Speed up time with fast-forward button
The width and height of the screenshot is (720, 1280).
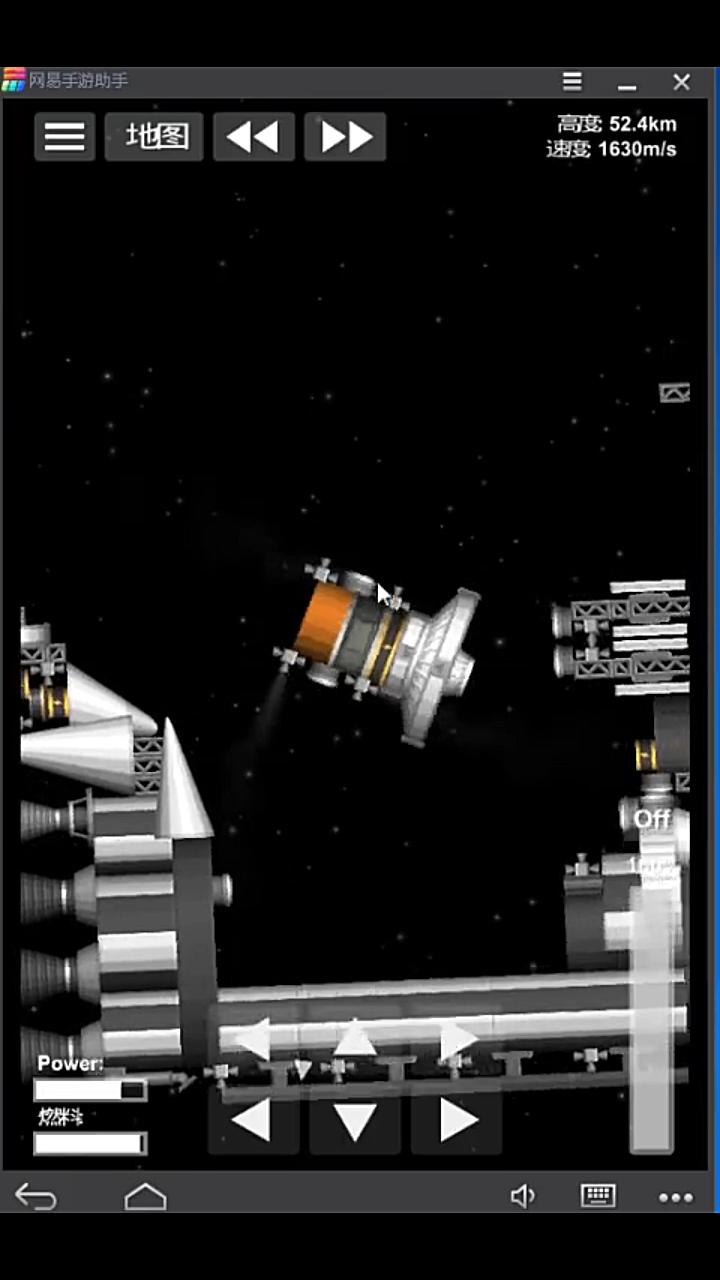coord(345,137)
